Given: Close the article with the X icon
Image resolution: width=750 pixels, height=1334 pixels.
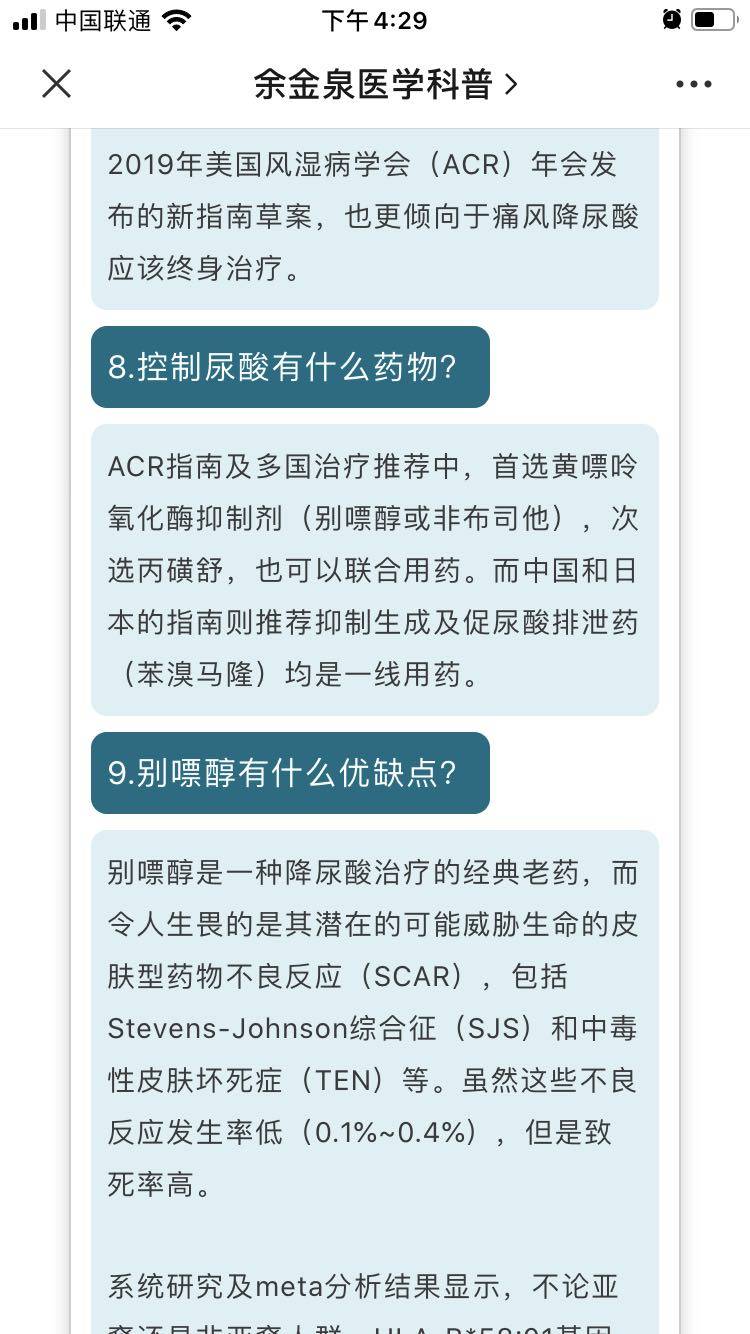Looking at the screenshot, I should [57, 84].
